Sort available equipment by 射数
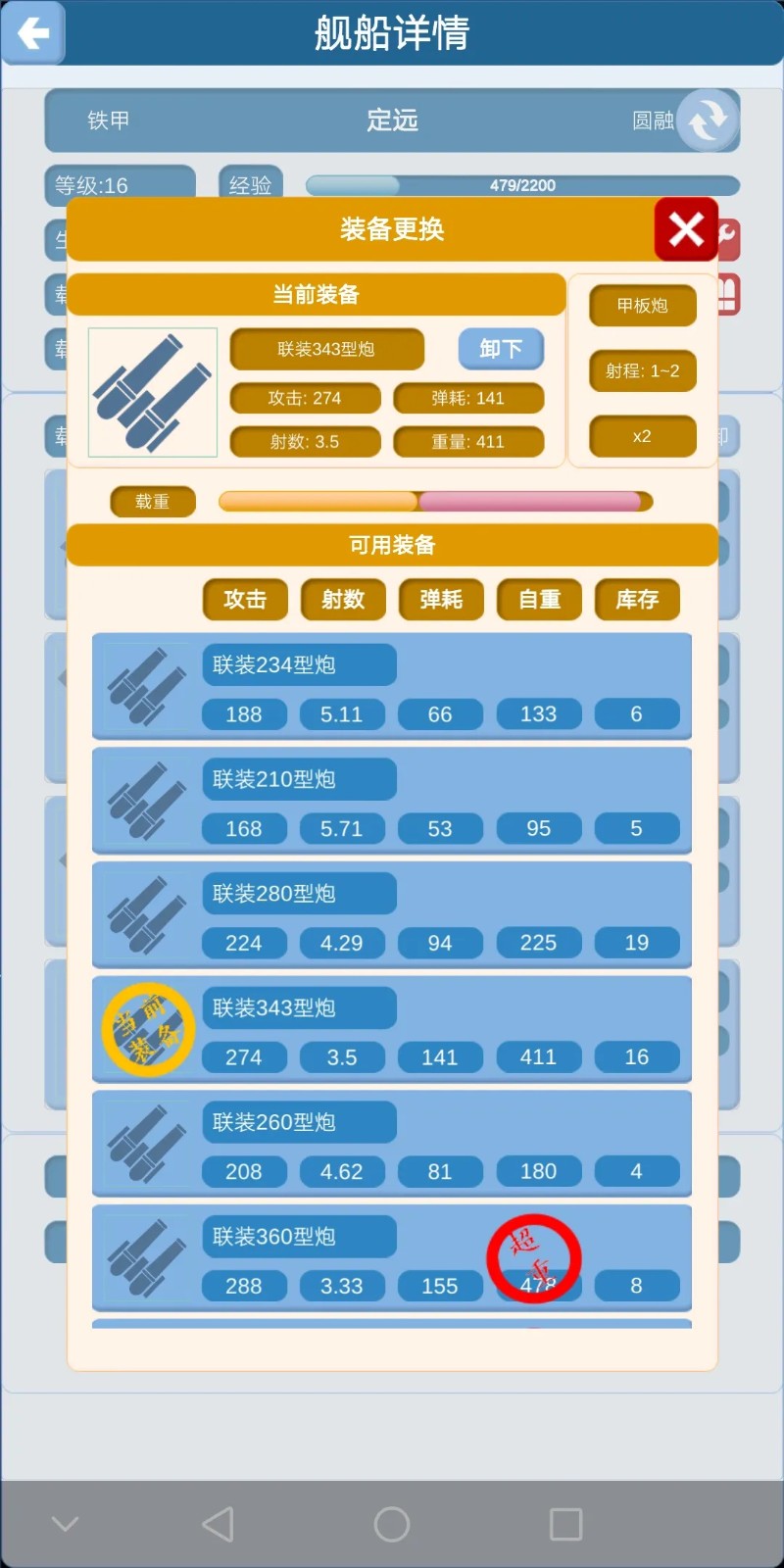The image size is (784, 1568). pyautogui.click(x=342, y=599)
